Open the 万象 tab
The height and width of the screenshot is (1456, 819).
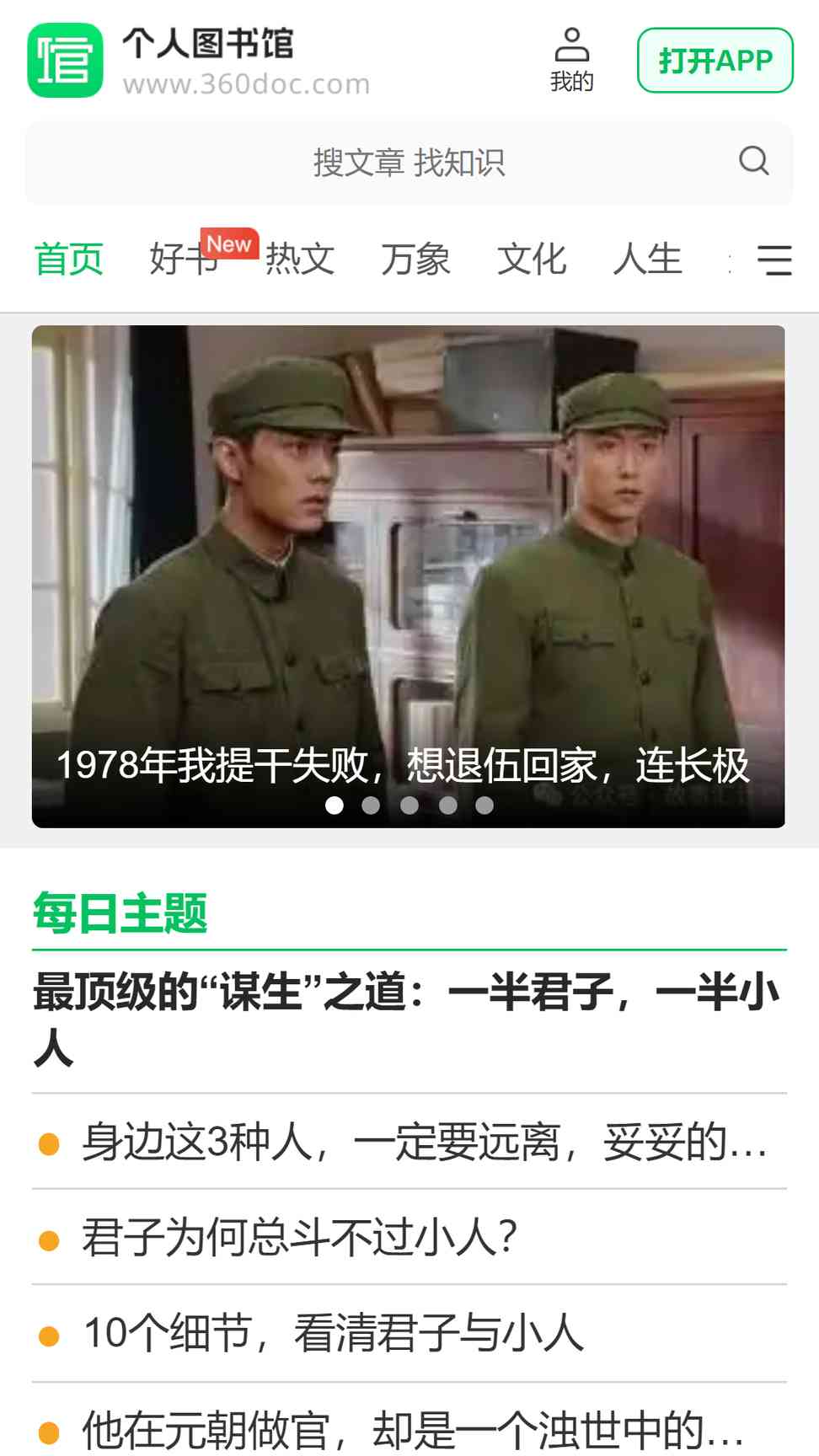pos(415,259)
